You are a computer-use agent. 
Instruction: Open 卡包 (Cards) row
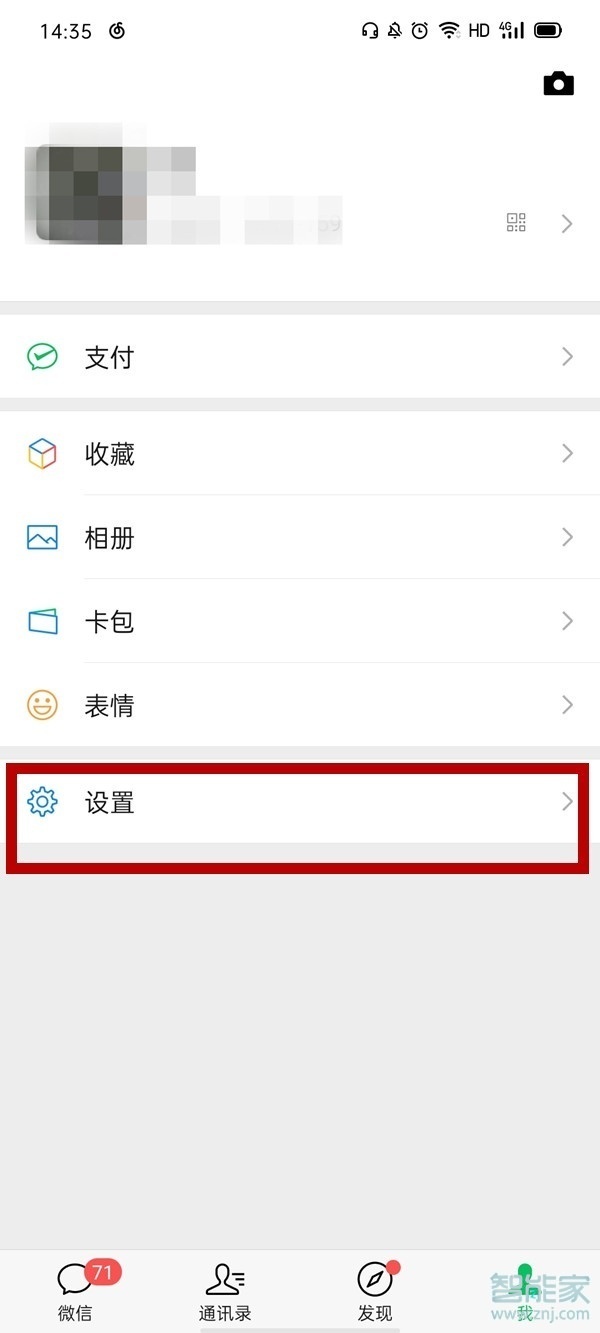coord(300,622)
